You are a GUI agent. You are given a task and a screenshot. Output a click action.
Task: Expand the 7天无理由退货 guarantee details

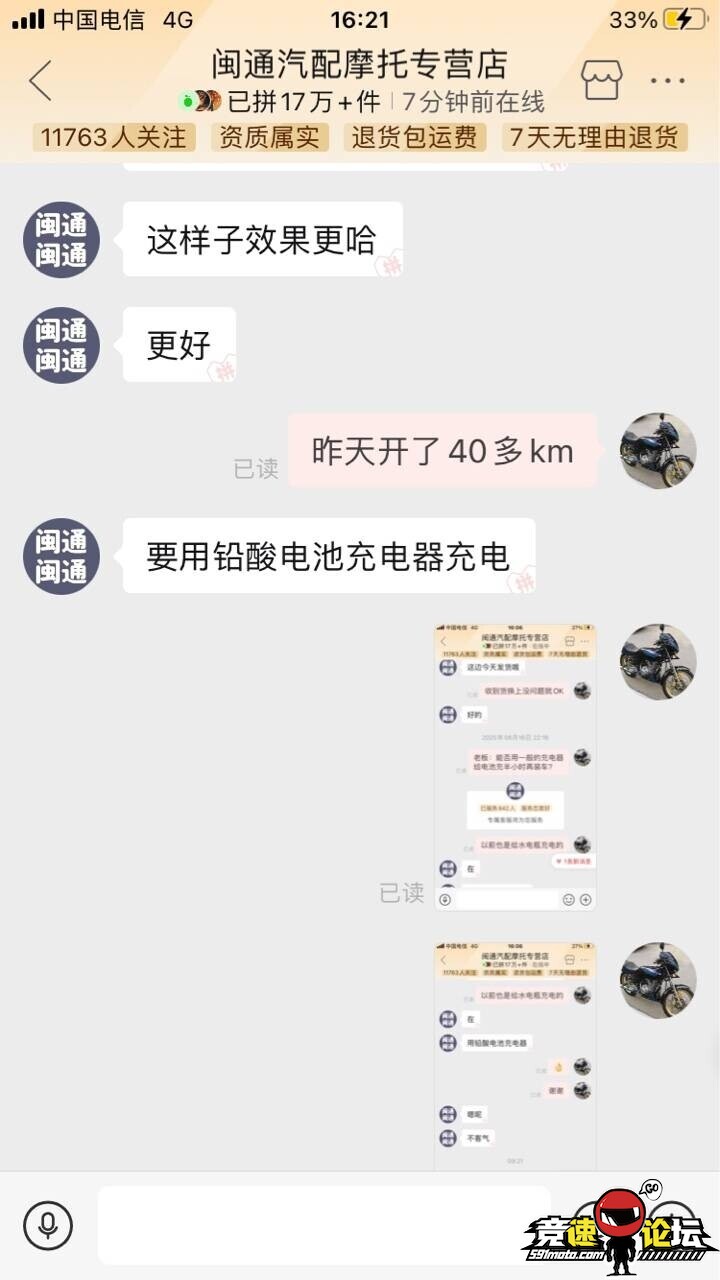[594, 138]
